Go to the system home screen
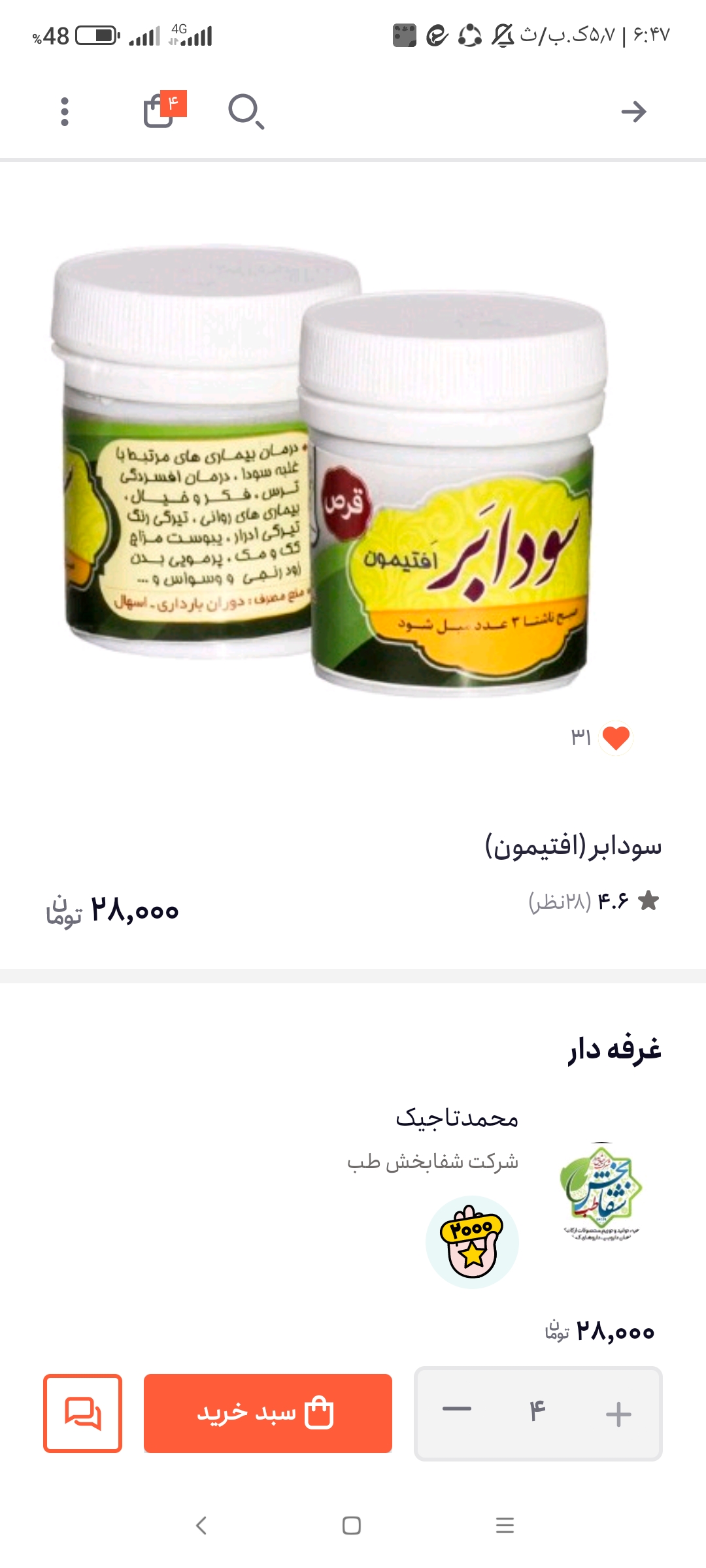Viewport: 706px width, 1568px height. pos(352,1526)
